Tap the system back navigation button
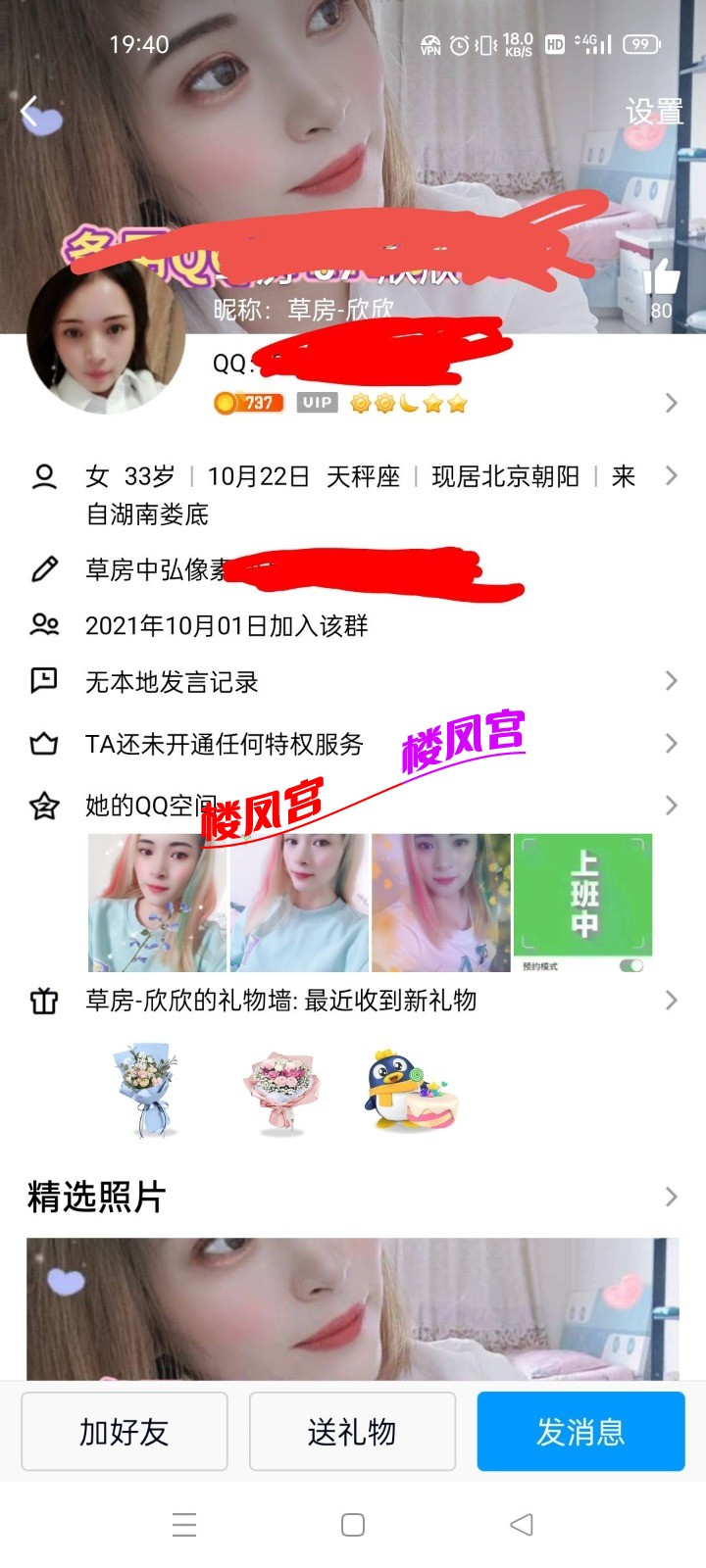Viewport: 706px width, 1568px height. tap(522, 1525)
